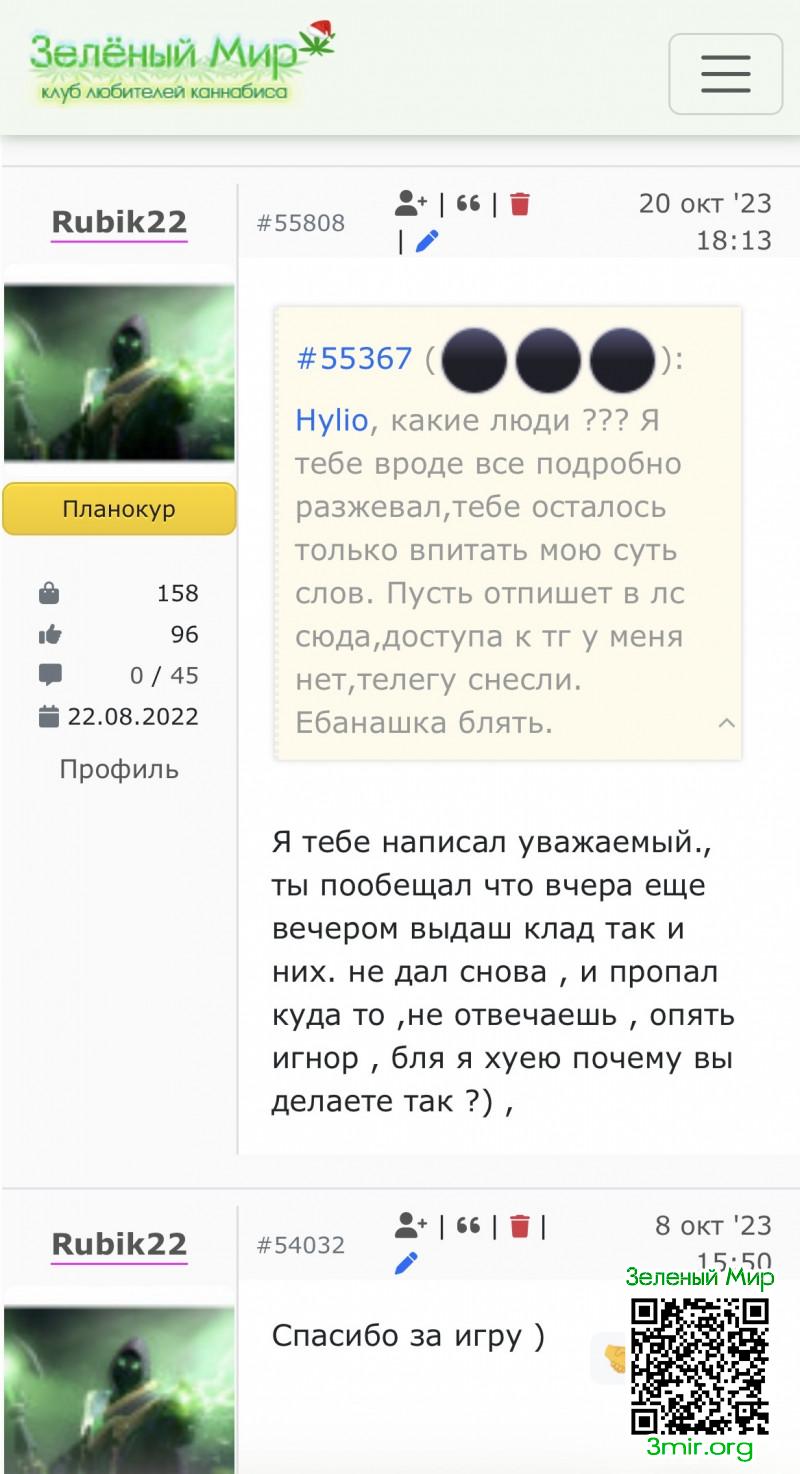Open quoted post #55367
The image size is (800, 1474).
click(x=354, y=359)
